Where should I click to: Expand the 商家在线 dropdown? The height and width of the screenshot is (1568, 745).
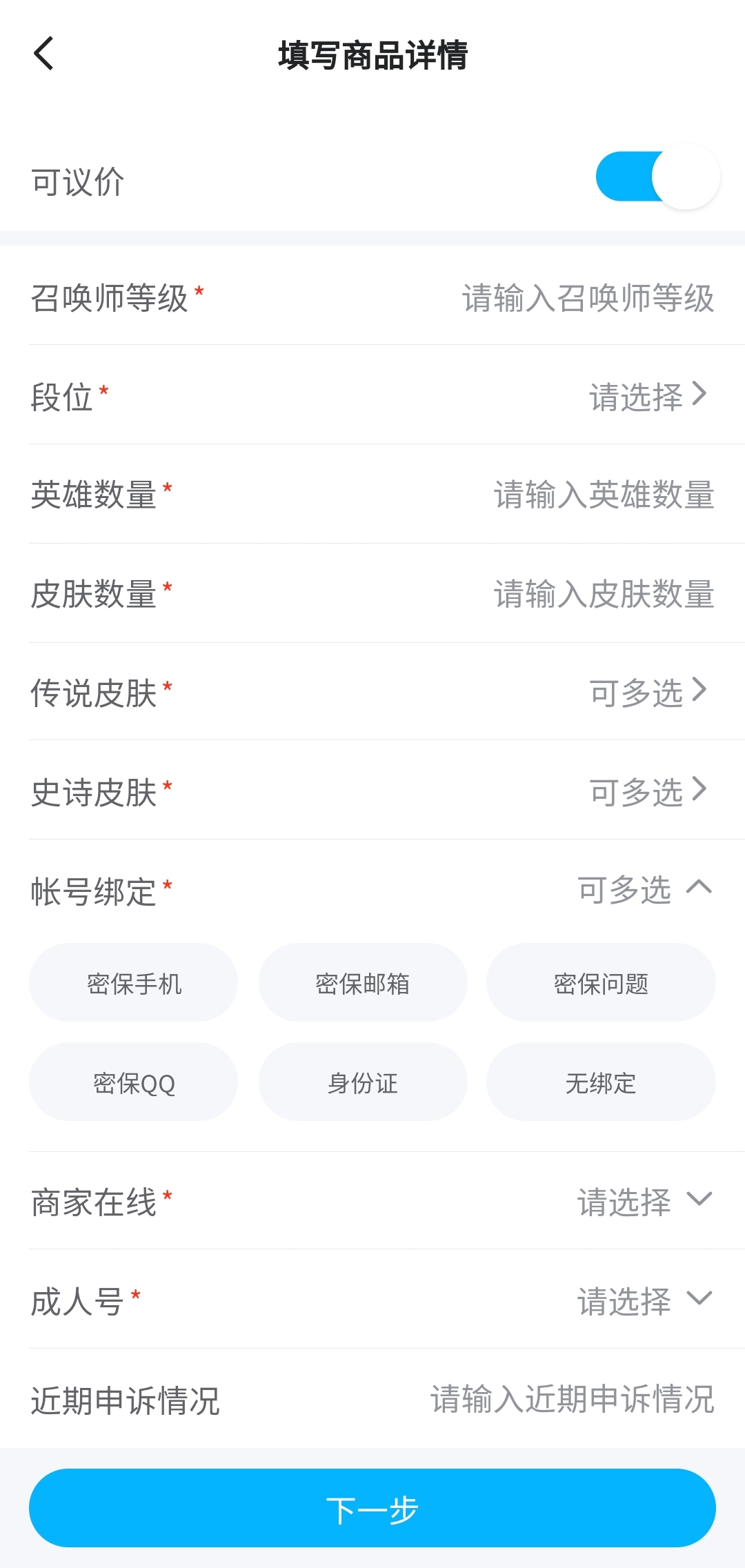[644, 1201]
